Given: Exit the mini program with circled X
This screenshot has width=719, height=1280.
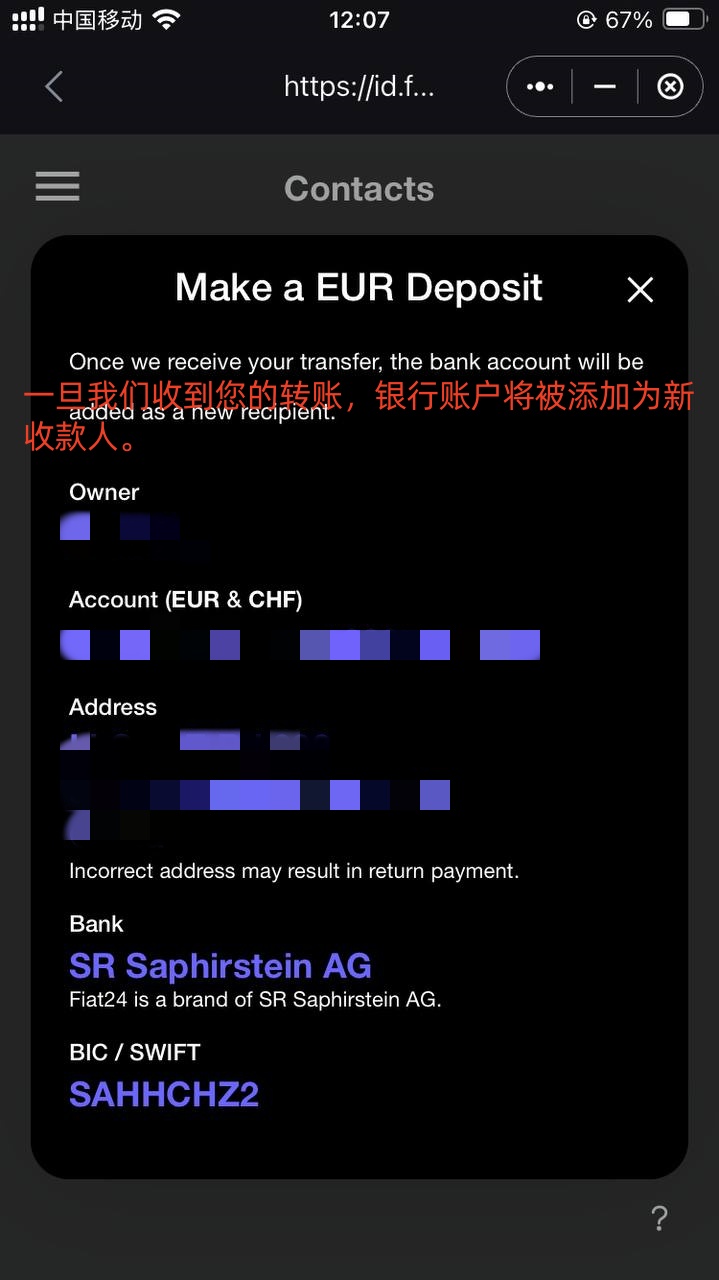Looking at the screenshot, I should [x=670, y=87].
